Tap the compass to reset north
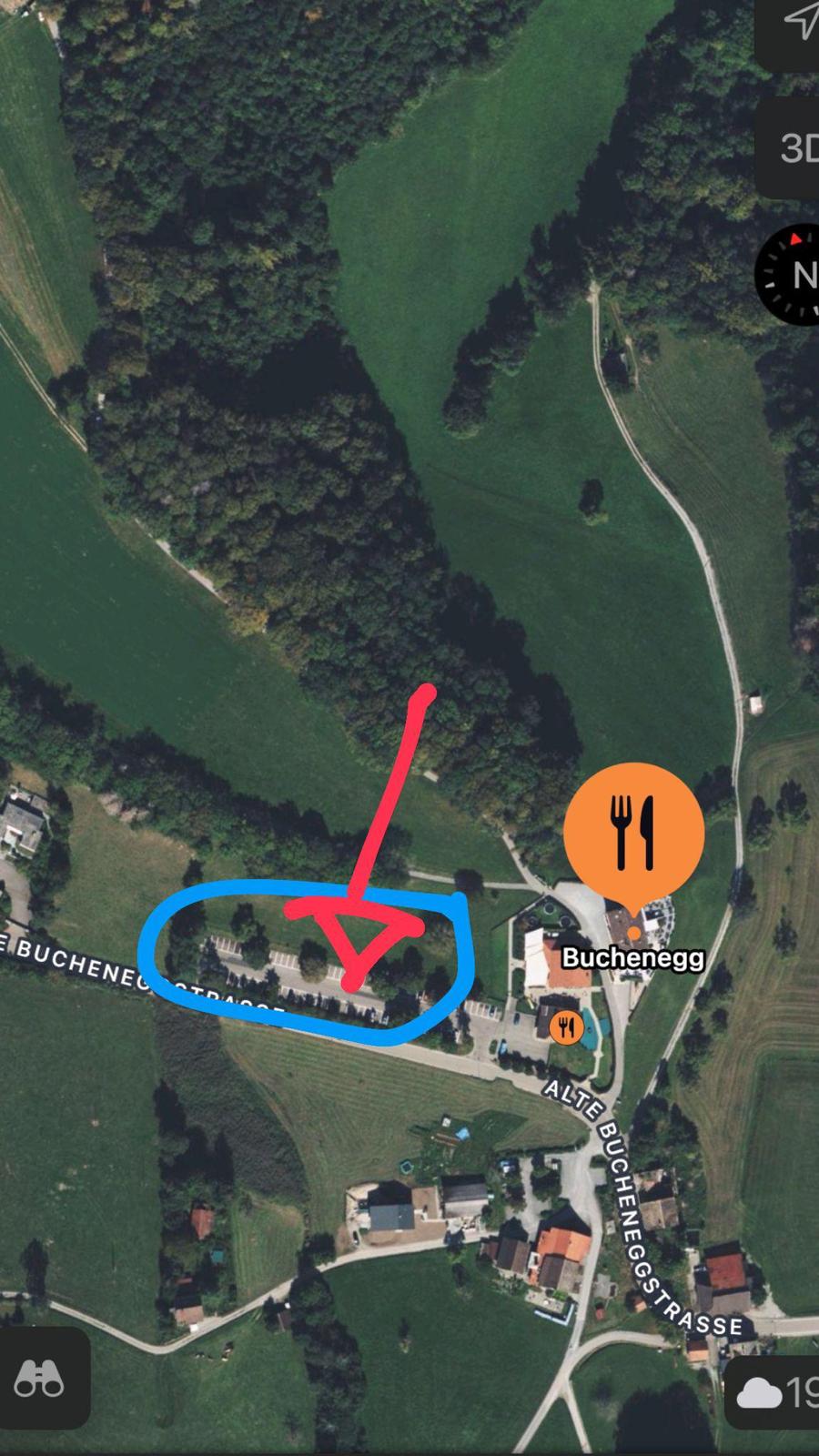Screen dimensions: 819x1456 click(788, 273)
